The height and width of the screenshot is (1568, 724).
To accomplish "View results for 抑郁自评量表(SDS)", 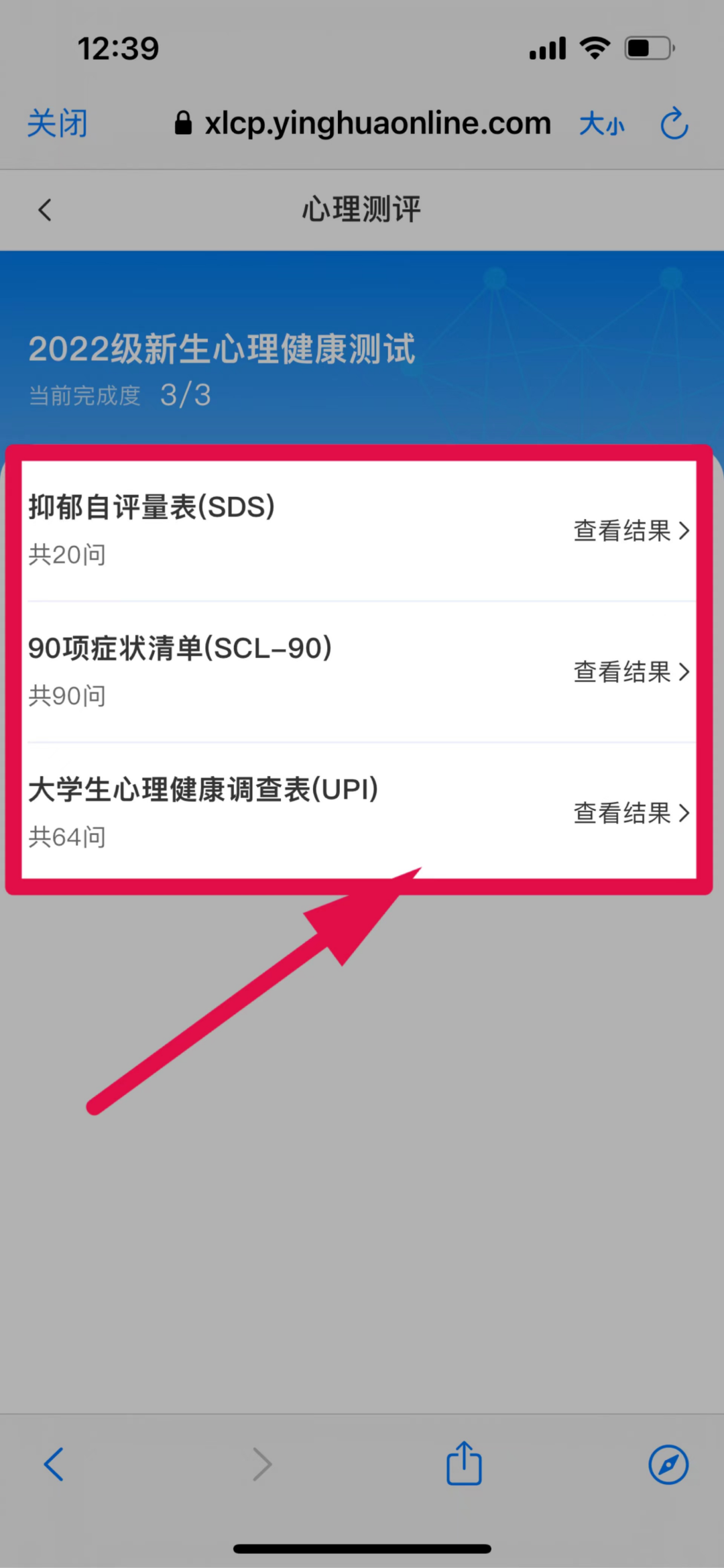I will coord(631,530).
